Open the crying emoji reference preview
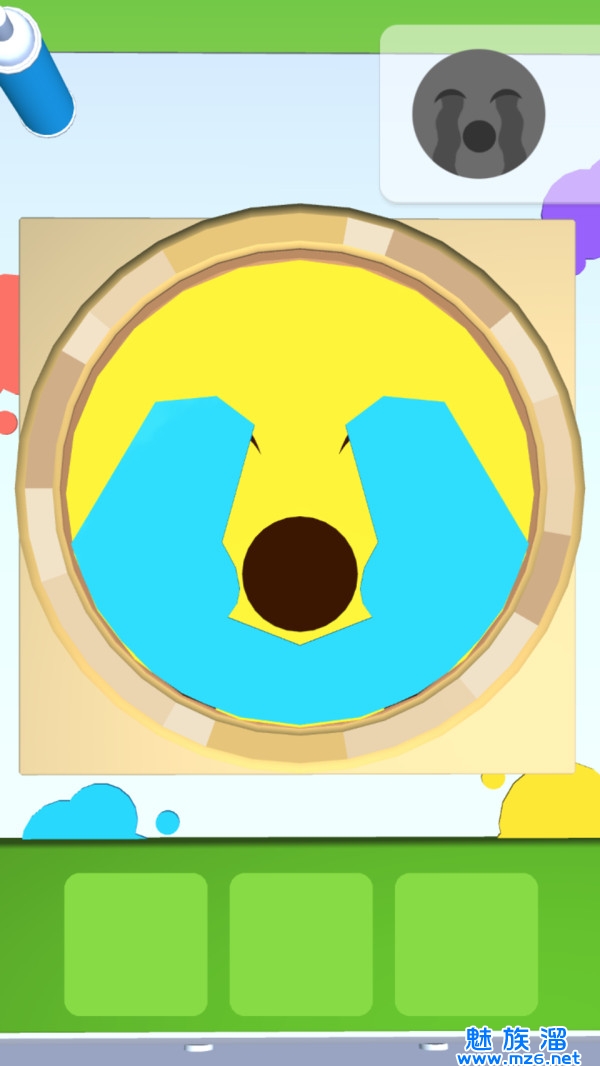Screen dimensions: 600x1066 coord(479,115)
